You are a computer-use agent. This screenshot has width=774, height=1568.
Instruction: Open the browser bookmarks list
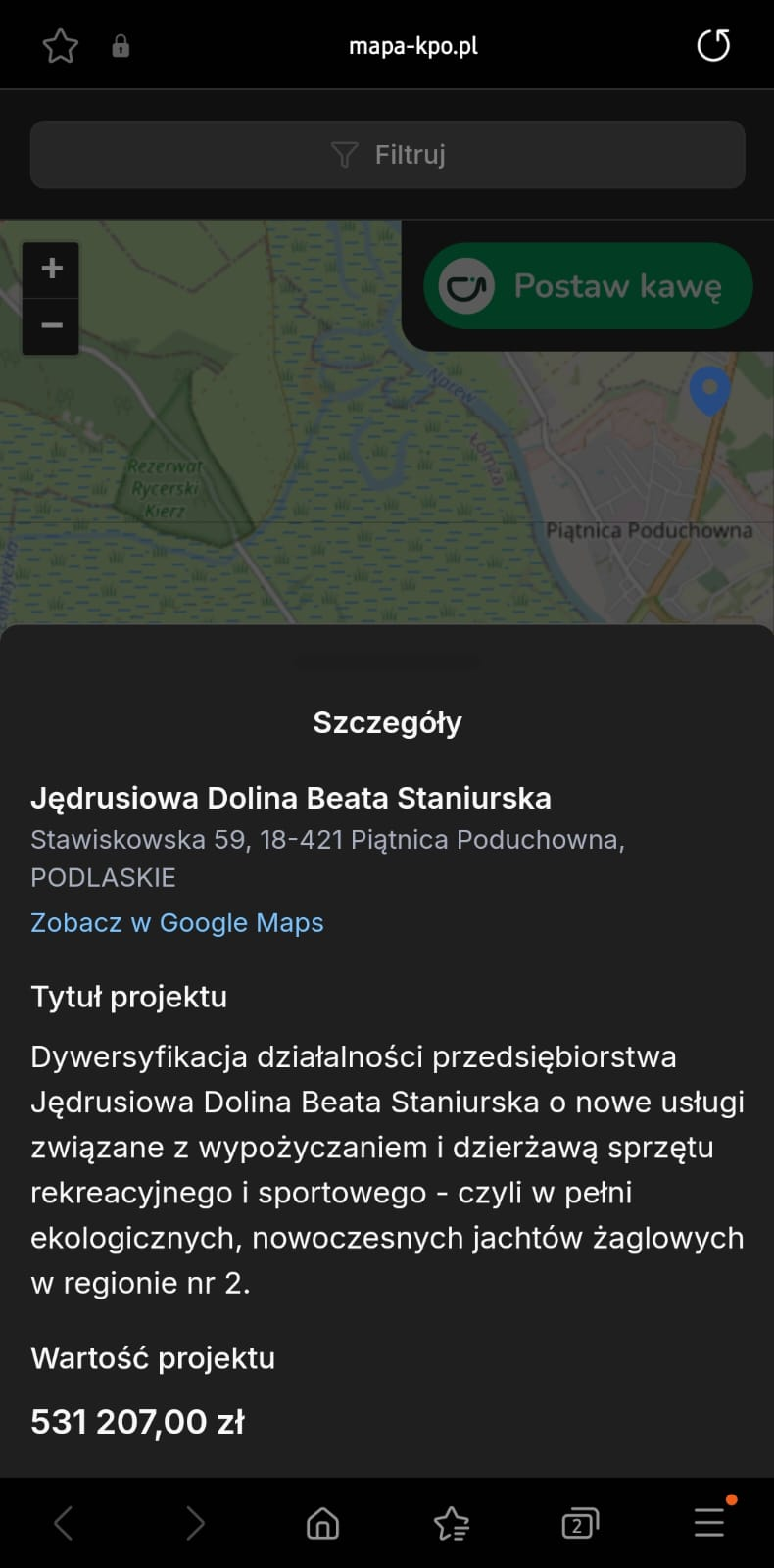[452, 1523]
